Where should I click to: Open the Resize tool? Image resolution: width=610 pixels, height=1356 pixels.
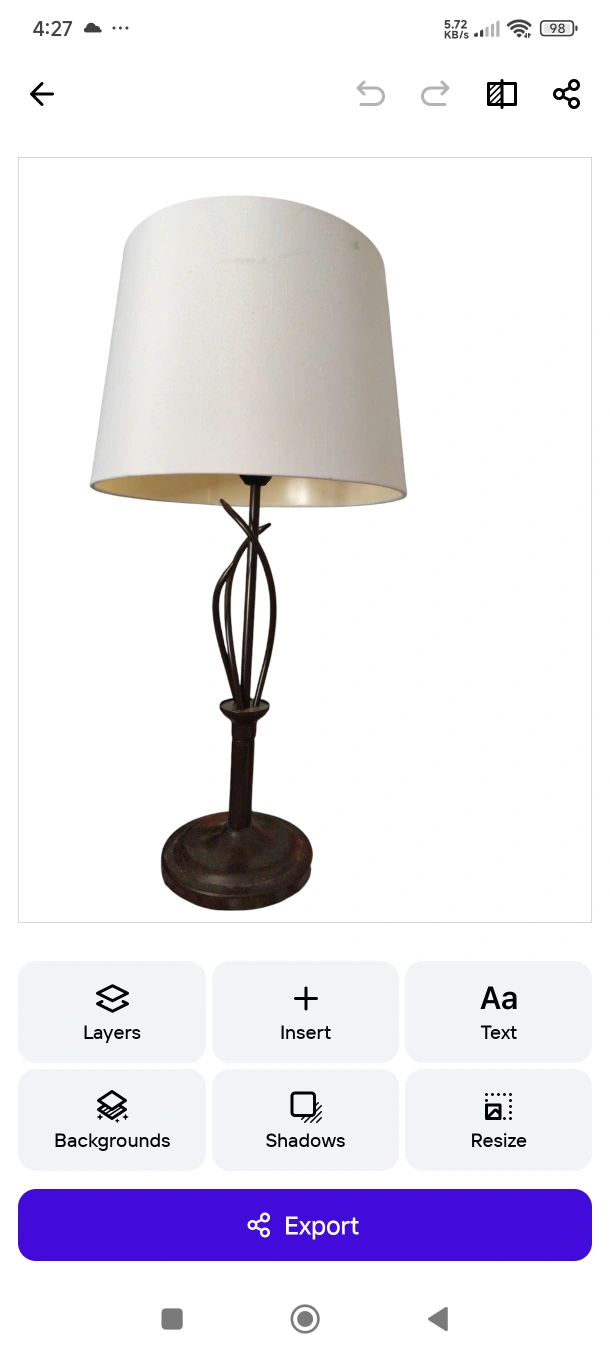(x=498, y=1120)
